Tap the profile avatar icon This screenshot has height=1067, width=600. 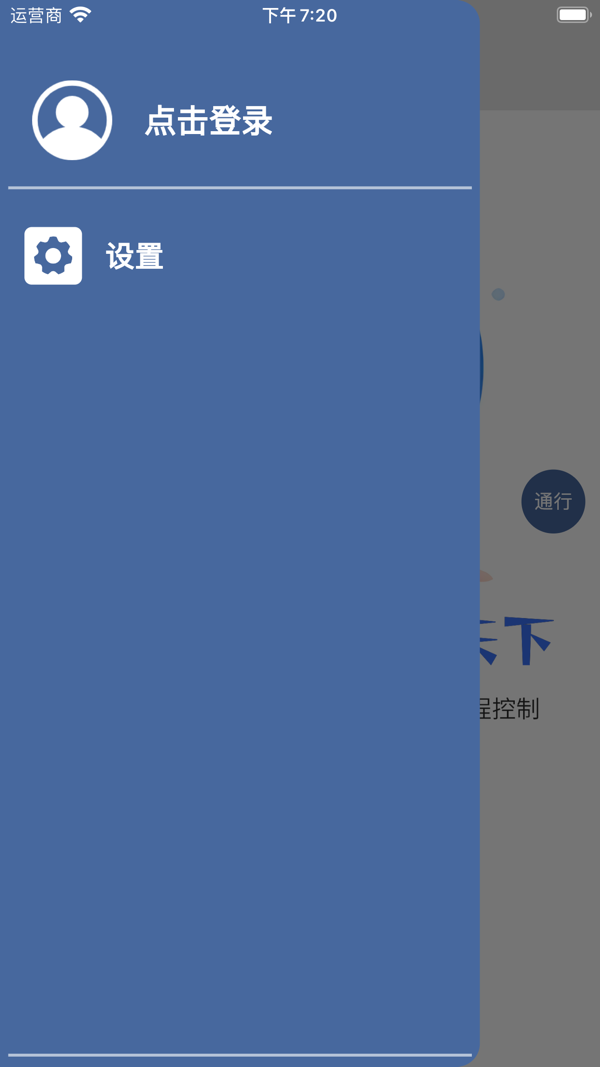[x=72, y=120]
